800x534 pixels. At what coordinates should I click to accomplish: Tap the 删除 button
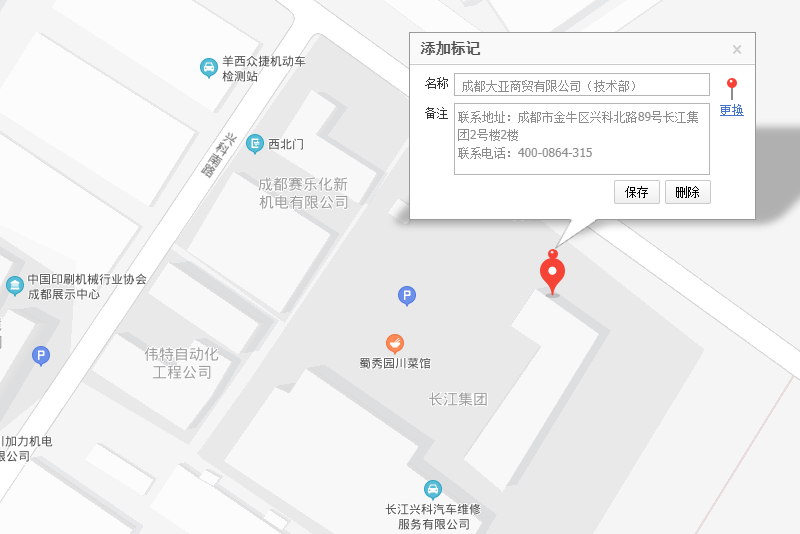[x=687, y=192]
